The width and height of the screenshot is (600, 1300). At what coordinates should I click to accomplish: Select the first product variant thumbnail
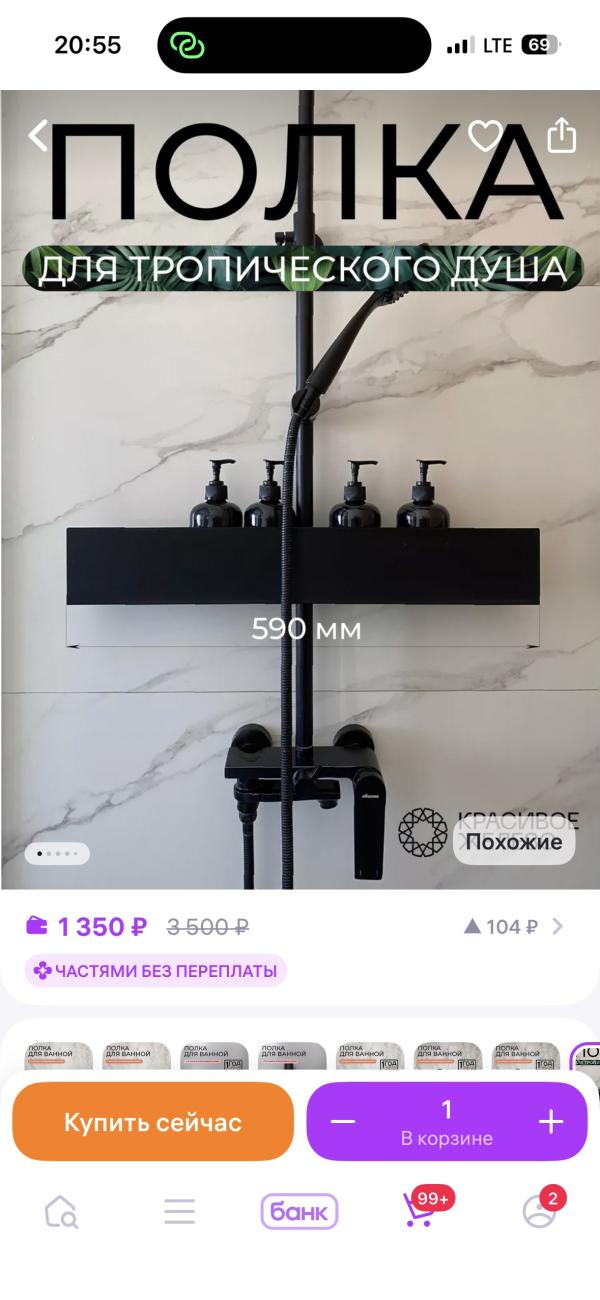point(58,1056)
